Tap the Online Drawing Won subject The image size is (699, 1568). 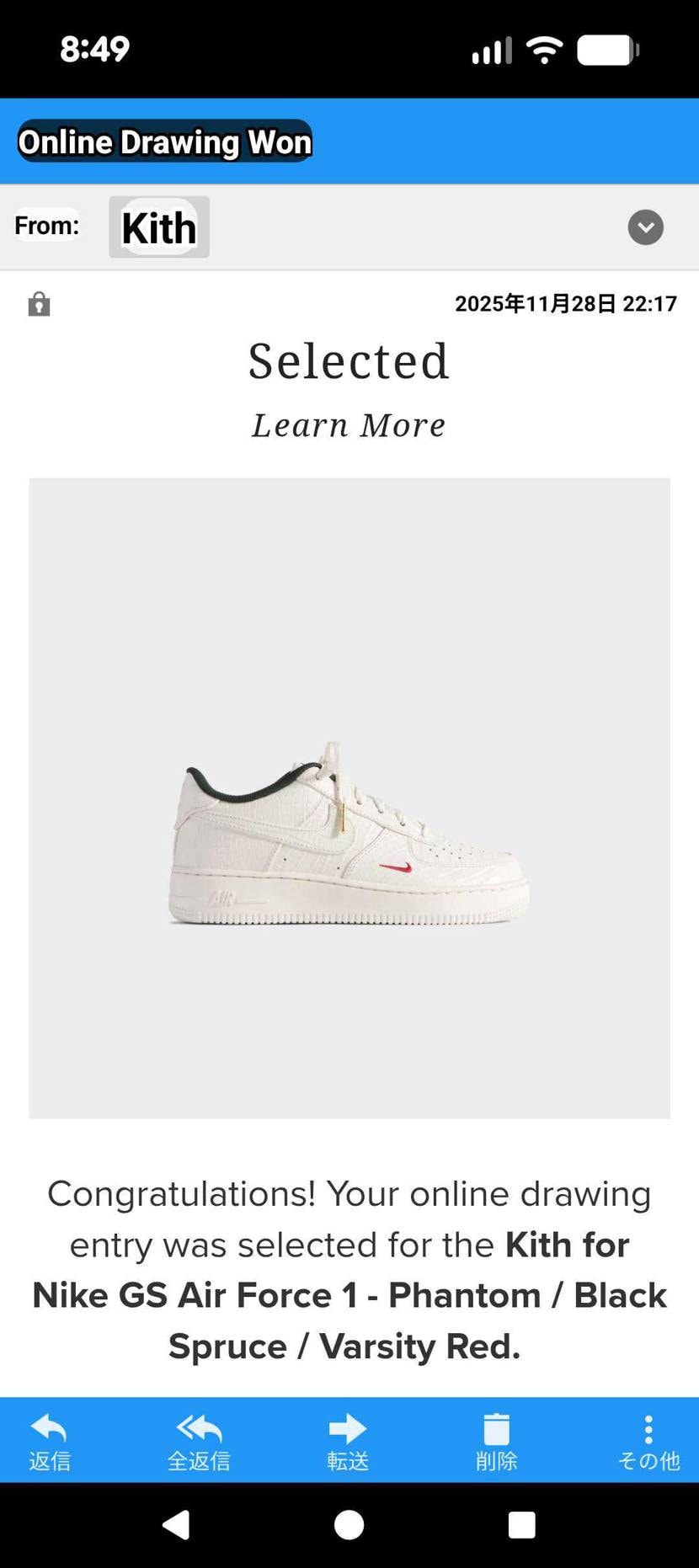(164, 141)
